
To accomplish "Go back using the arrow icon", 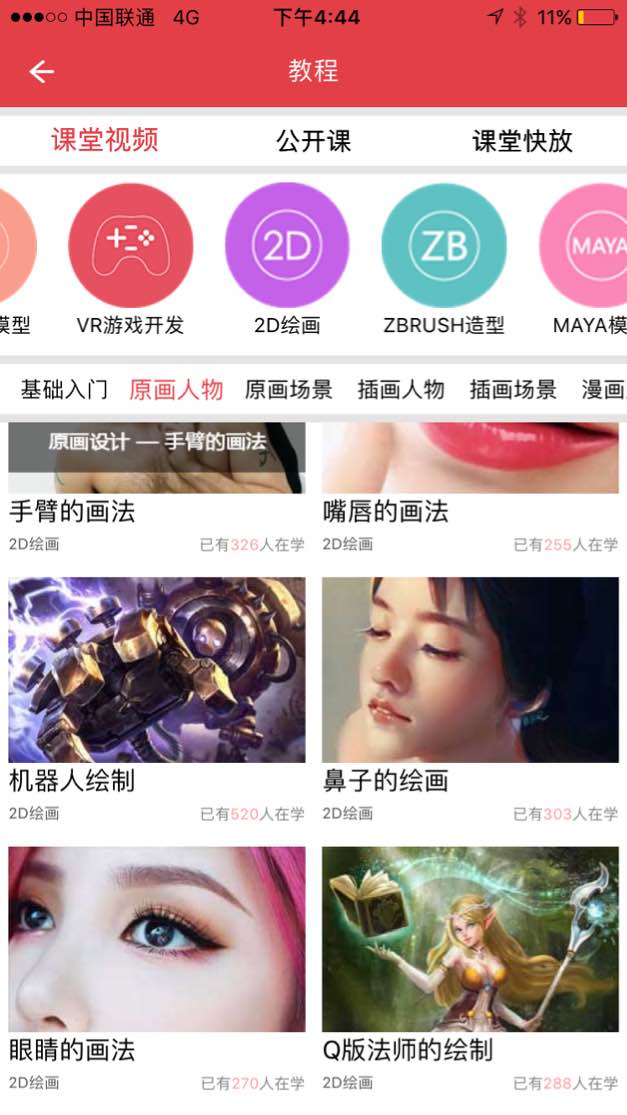I will point(42,72).
